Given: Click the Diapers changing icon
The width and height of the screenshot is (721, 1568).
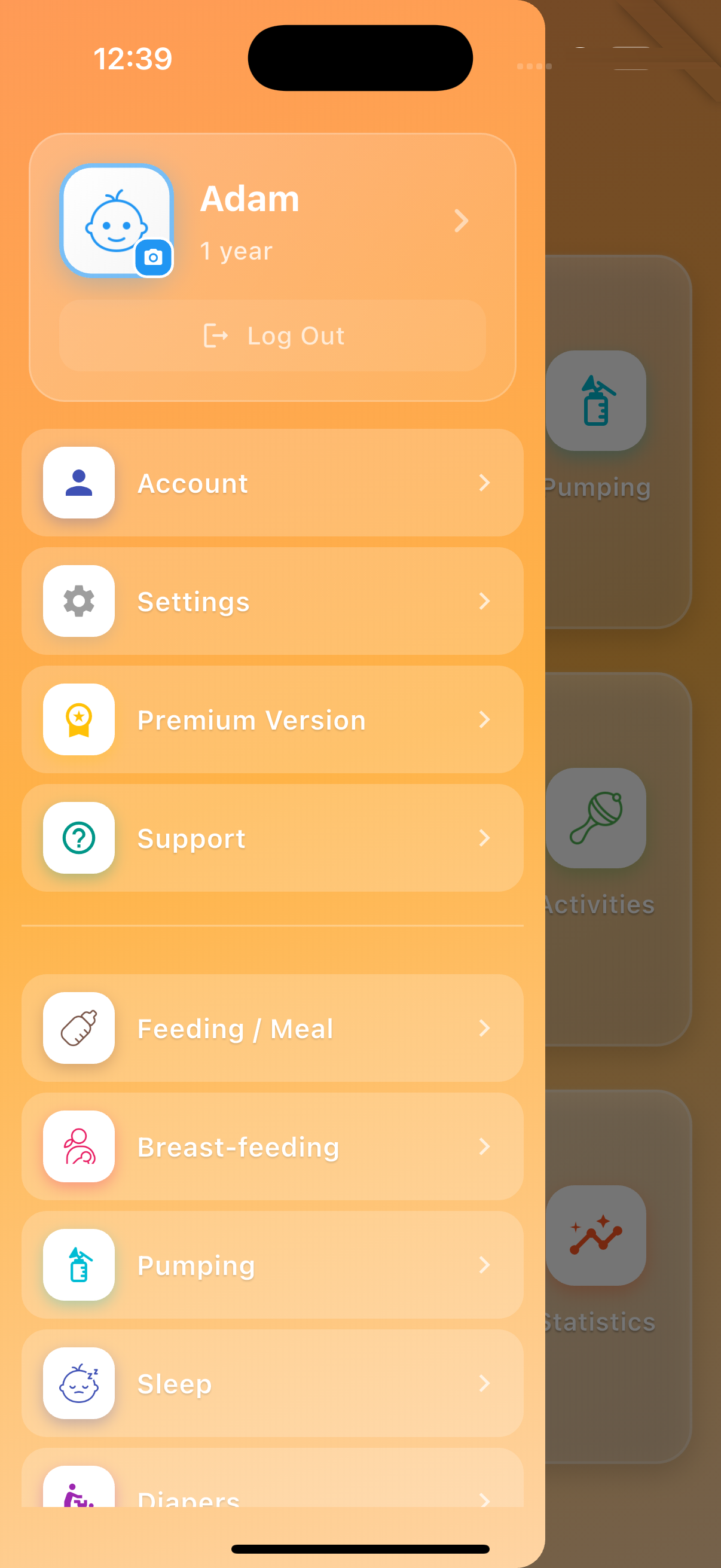Looking at the screenshot, I should coord(78,1491).
